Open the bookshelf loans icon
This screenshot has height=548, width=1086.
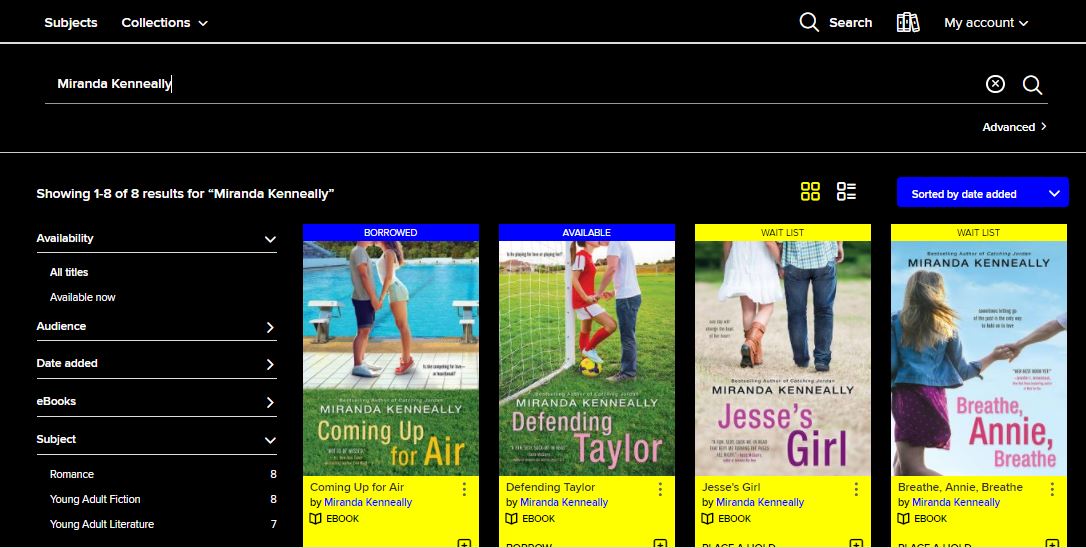pyautogui.click(x=908, y=22)
